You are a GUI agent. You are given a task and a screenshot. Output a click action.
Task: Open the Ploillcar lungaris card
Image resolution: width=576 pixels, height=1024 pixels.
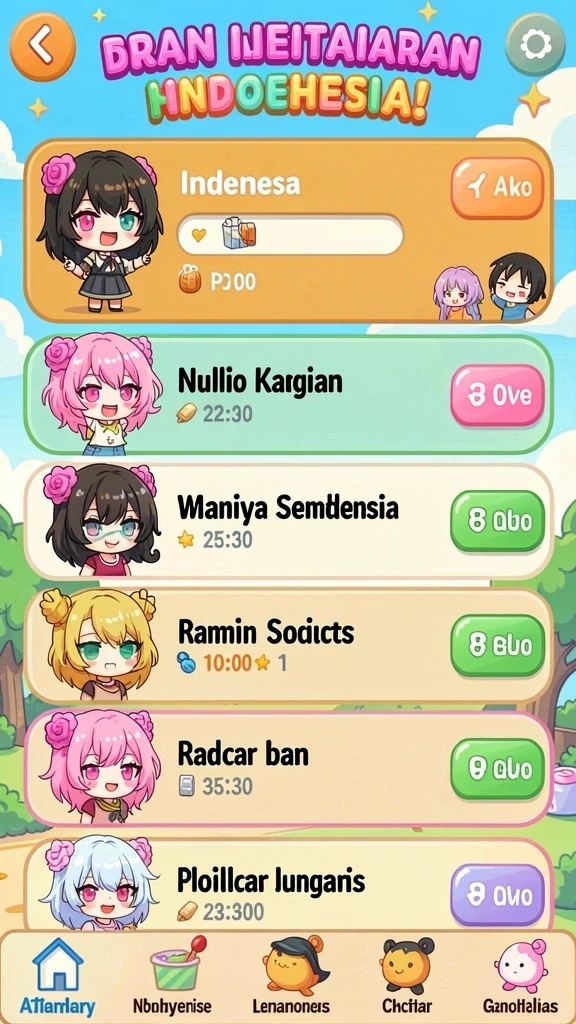pos(289,885)
